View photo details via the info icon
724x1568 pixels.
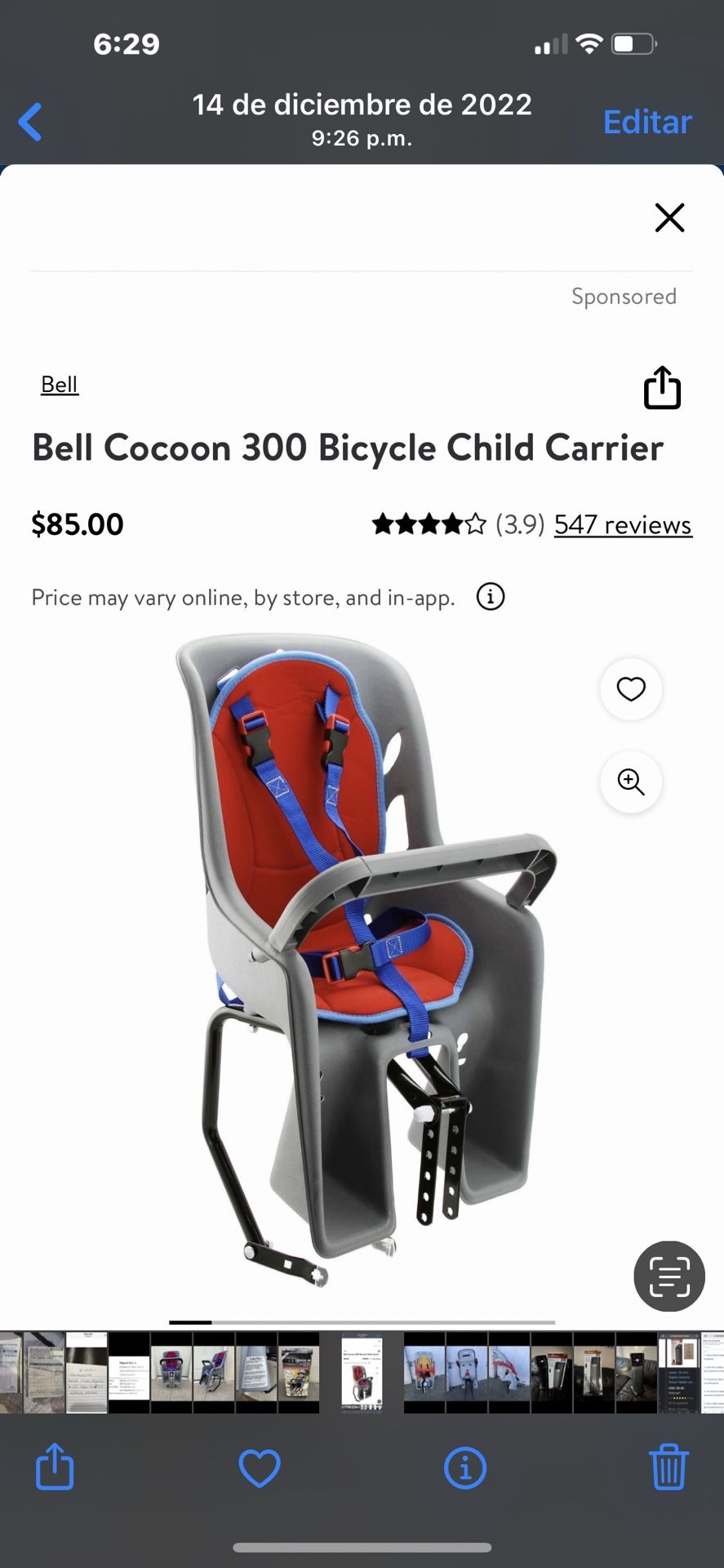[464, 1467]
